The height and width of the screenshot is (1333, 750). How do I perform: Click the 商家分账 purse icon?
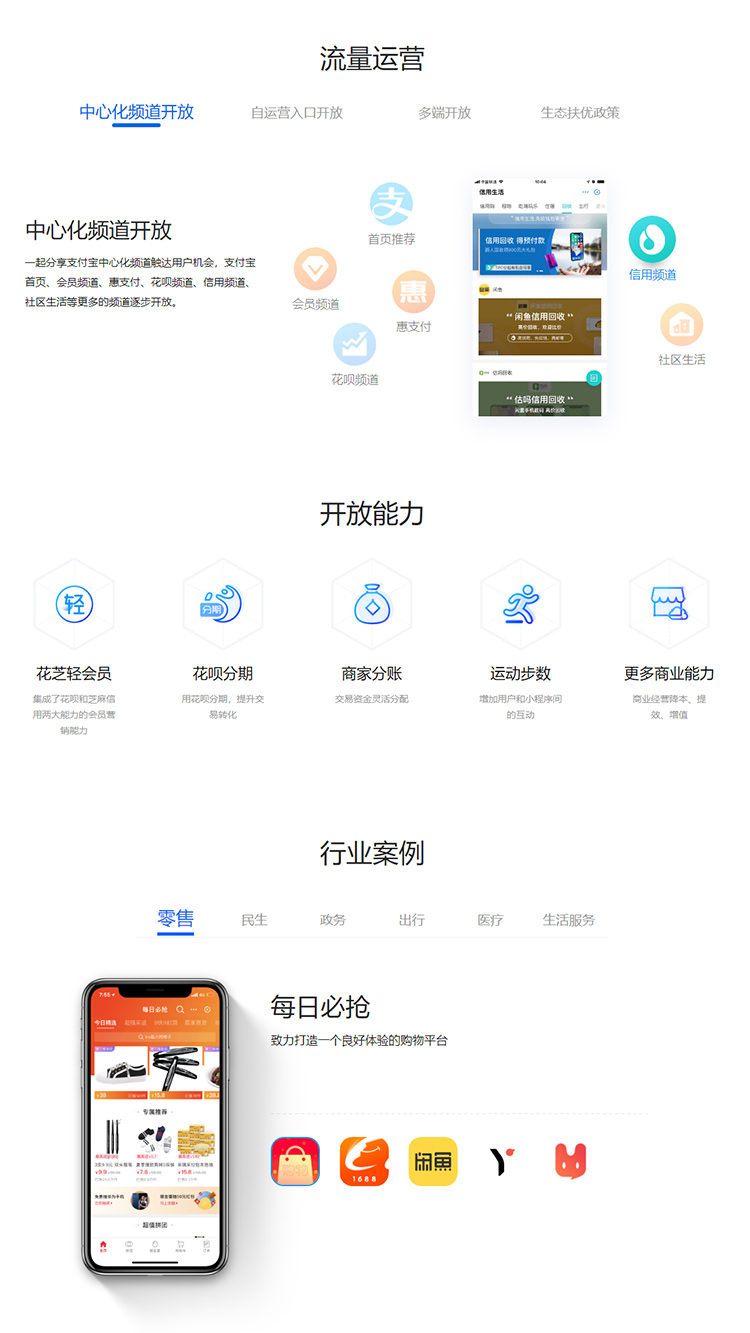(x=371, y=601)
